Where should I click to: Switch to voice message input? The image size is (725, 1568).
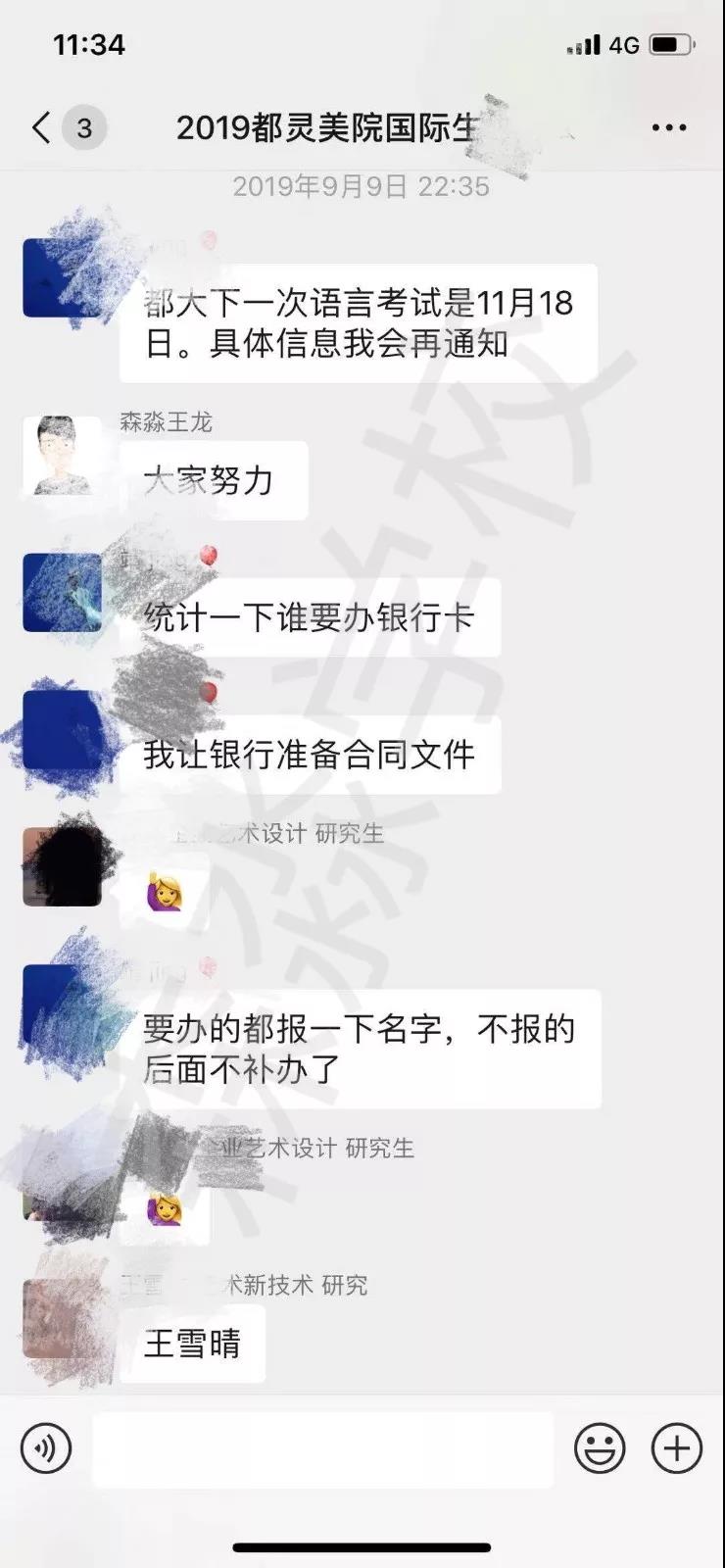coord(46,1448)
